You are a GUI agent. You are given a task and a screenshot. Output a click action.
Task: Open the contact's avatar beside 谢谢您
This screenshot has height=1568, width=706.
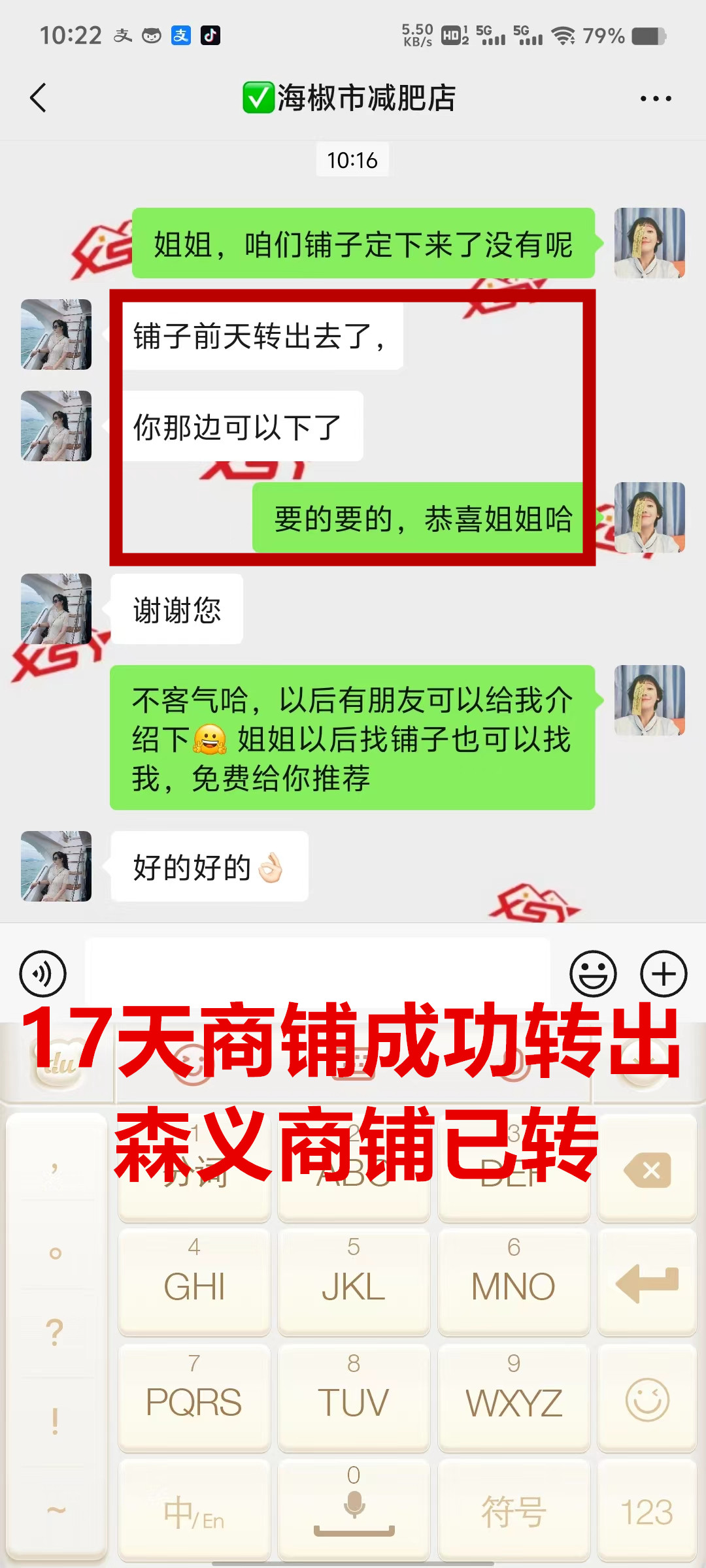coord(56,609)
